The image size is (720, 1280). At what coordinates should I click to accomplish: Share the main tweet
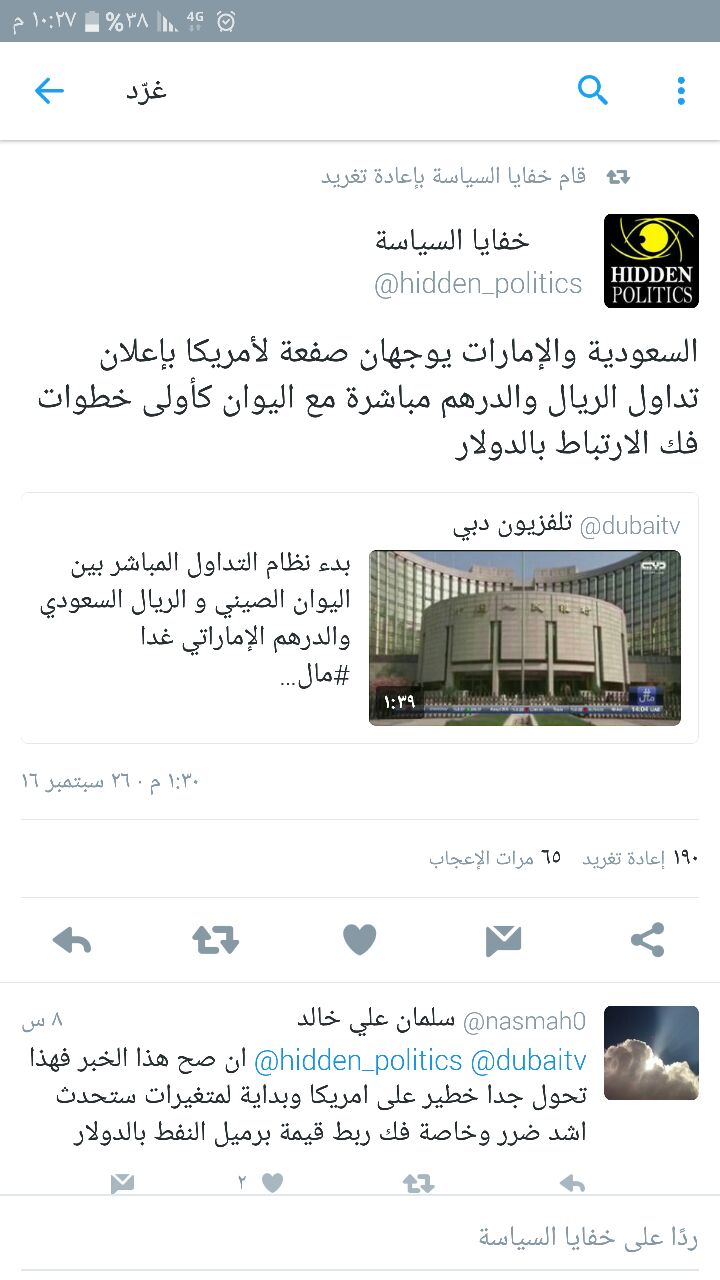[x=648, y=940]
